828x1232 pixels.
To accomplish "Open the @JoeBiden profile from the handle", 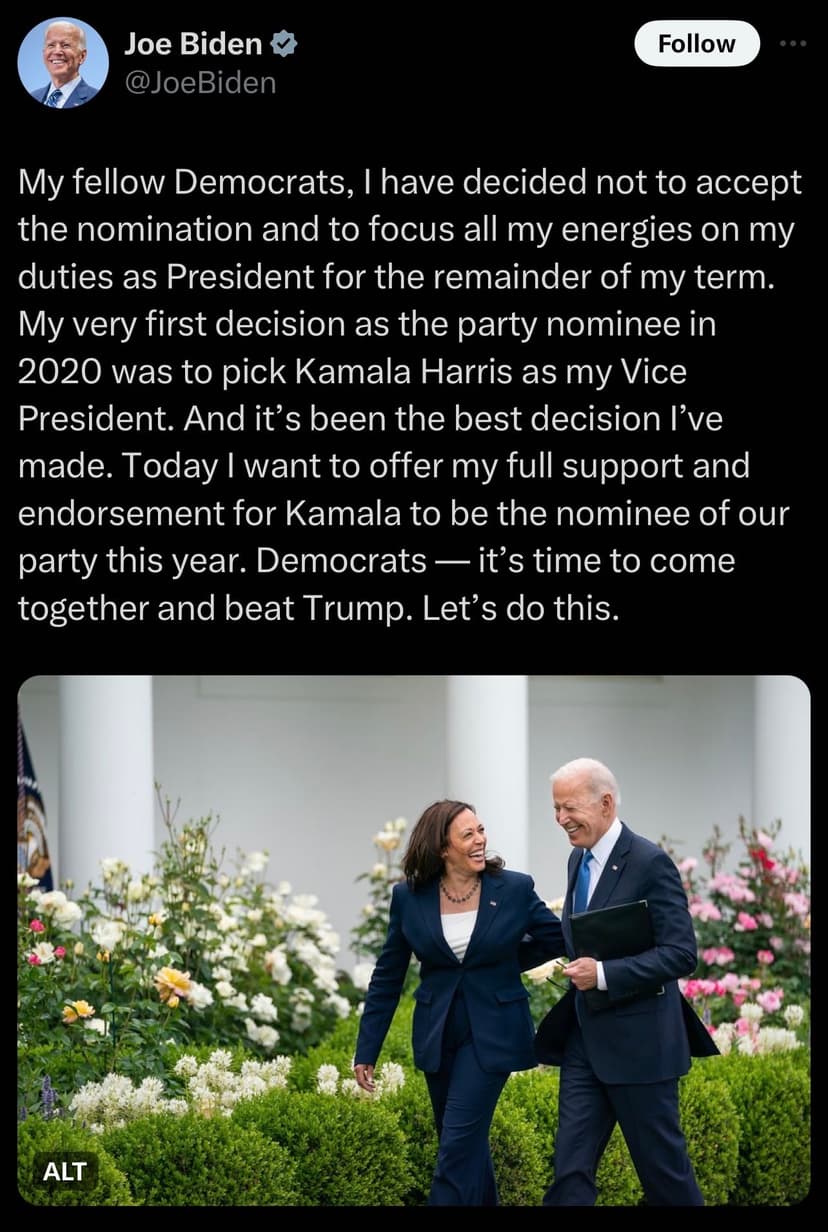I will (199, 82).
